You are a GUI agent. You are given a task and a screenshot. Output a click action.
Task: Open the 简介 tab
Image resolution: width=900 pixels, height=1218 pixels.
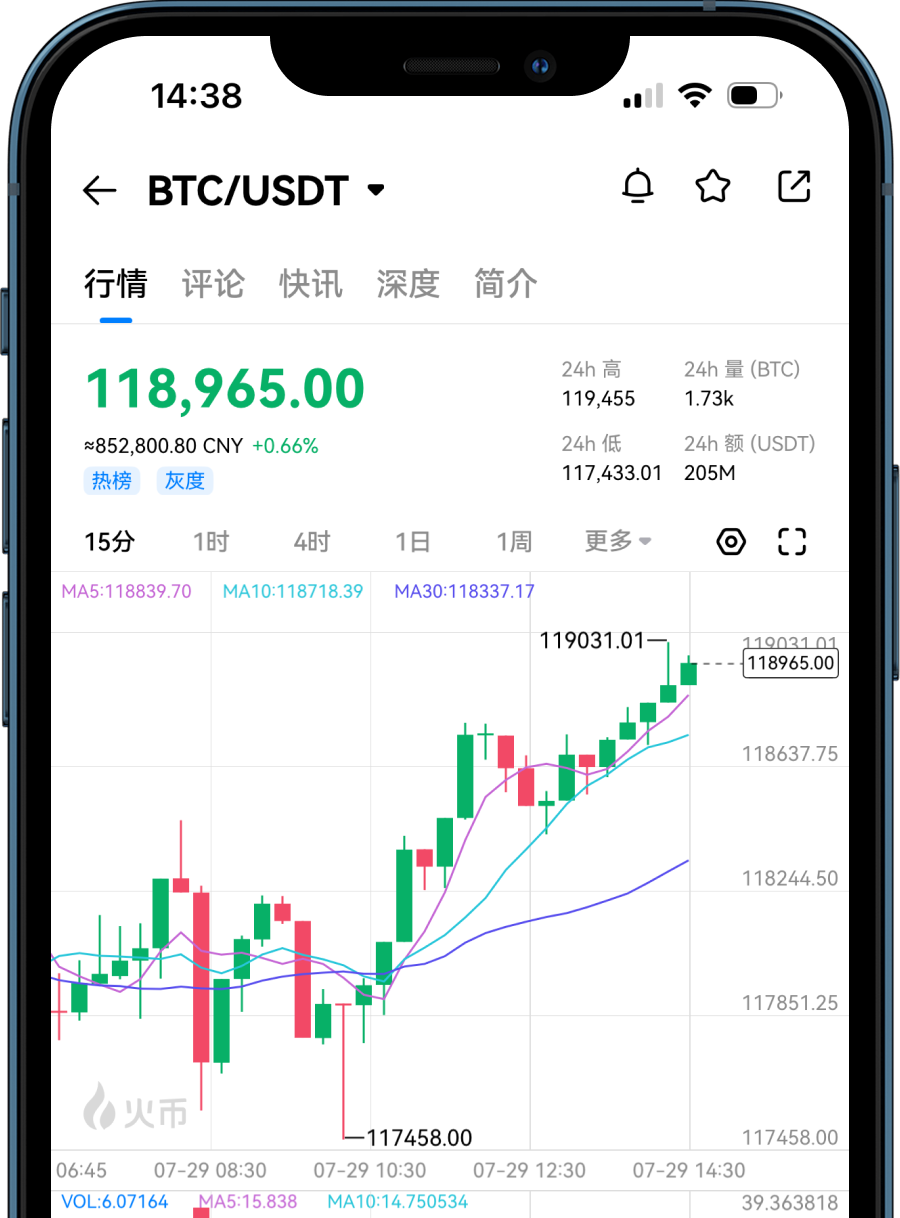(x=506, y=284)
